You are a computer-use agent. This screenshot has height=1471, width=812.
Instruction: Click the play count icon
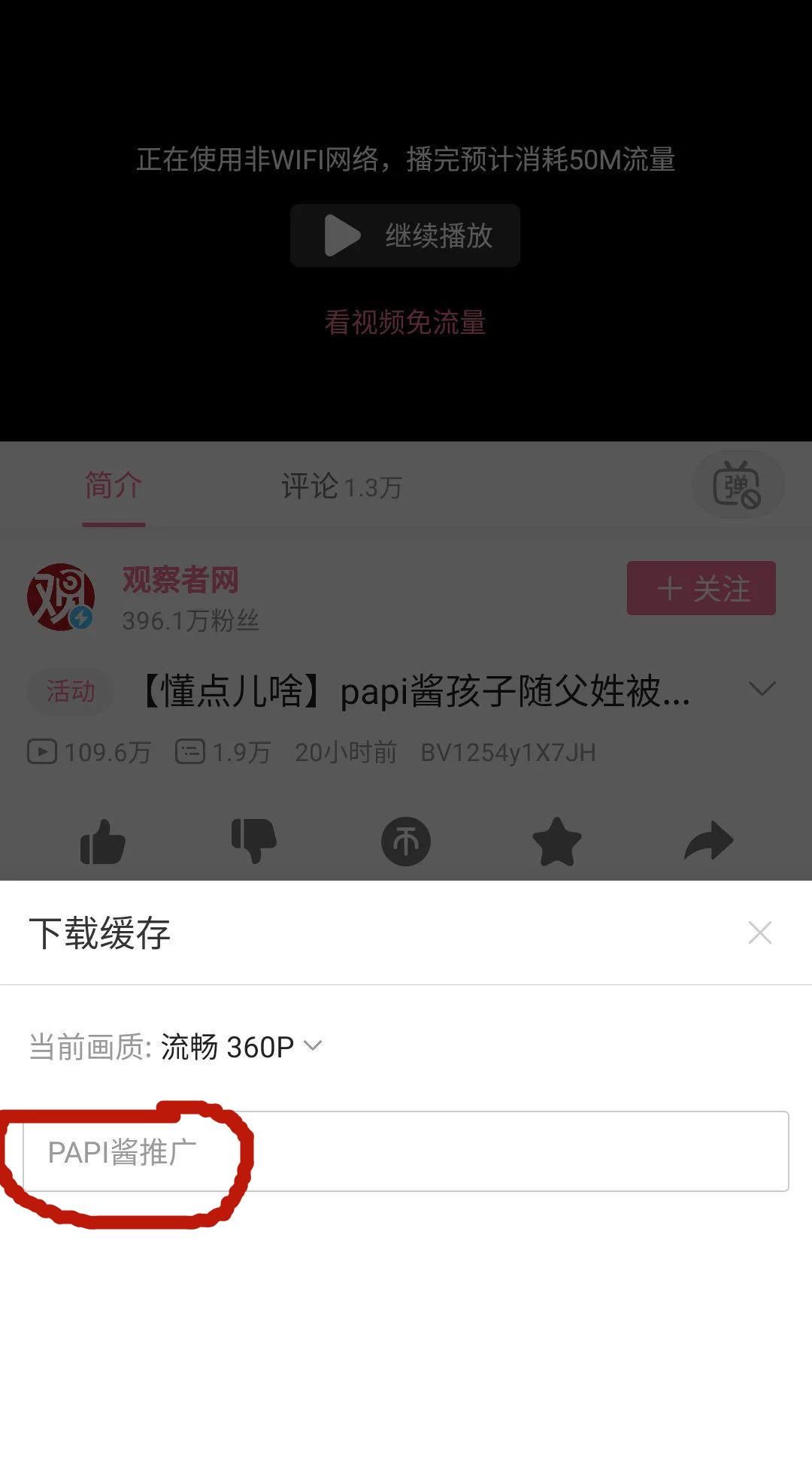pos(41,751)
